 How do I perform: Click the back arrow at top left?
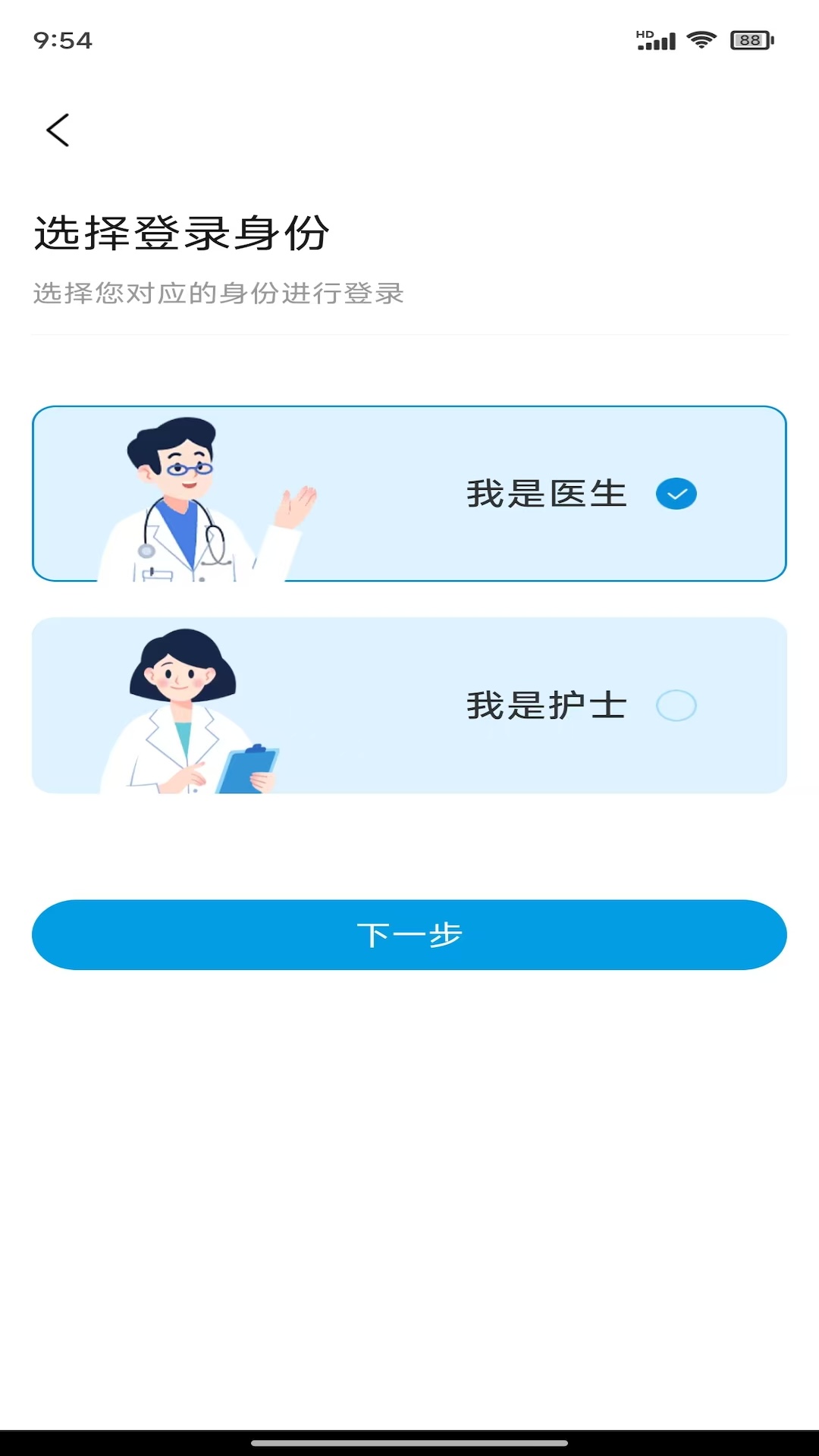(x=58, y=127)
